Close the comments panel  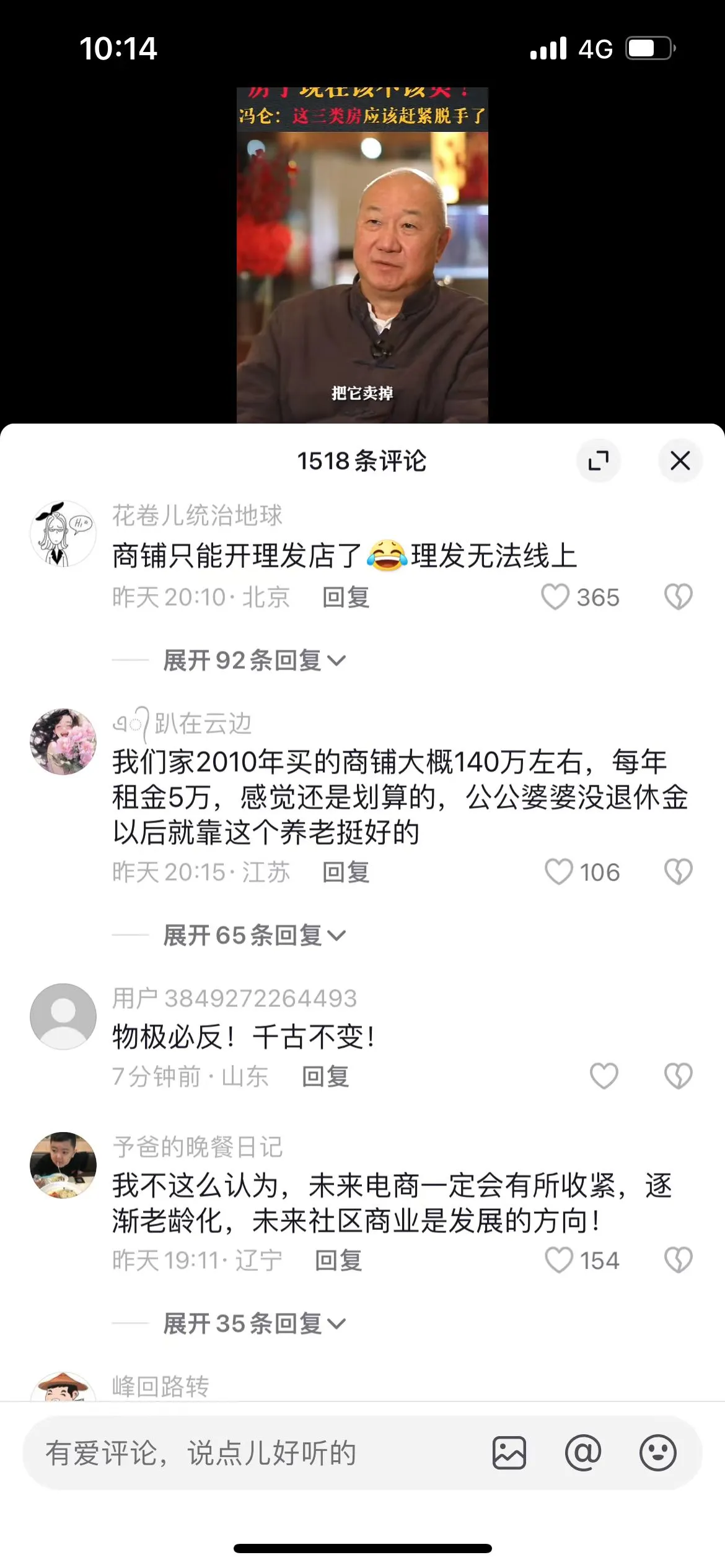click(680, 461)
